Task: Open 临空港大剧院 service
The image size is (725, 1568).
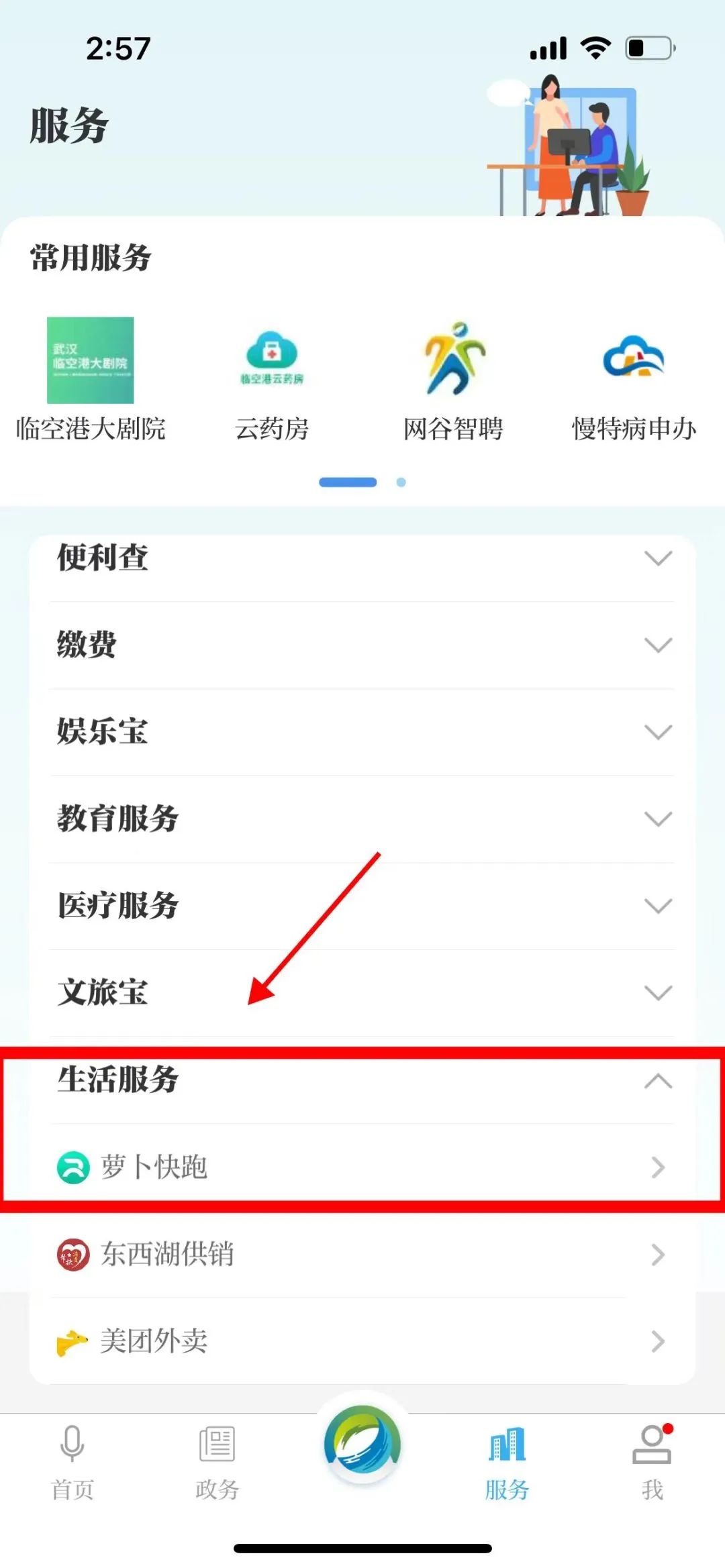Action: 91,379
